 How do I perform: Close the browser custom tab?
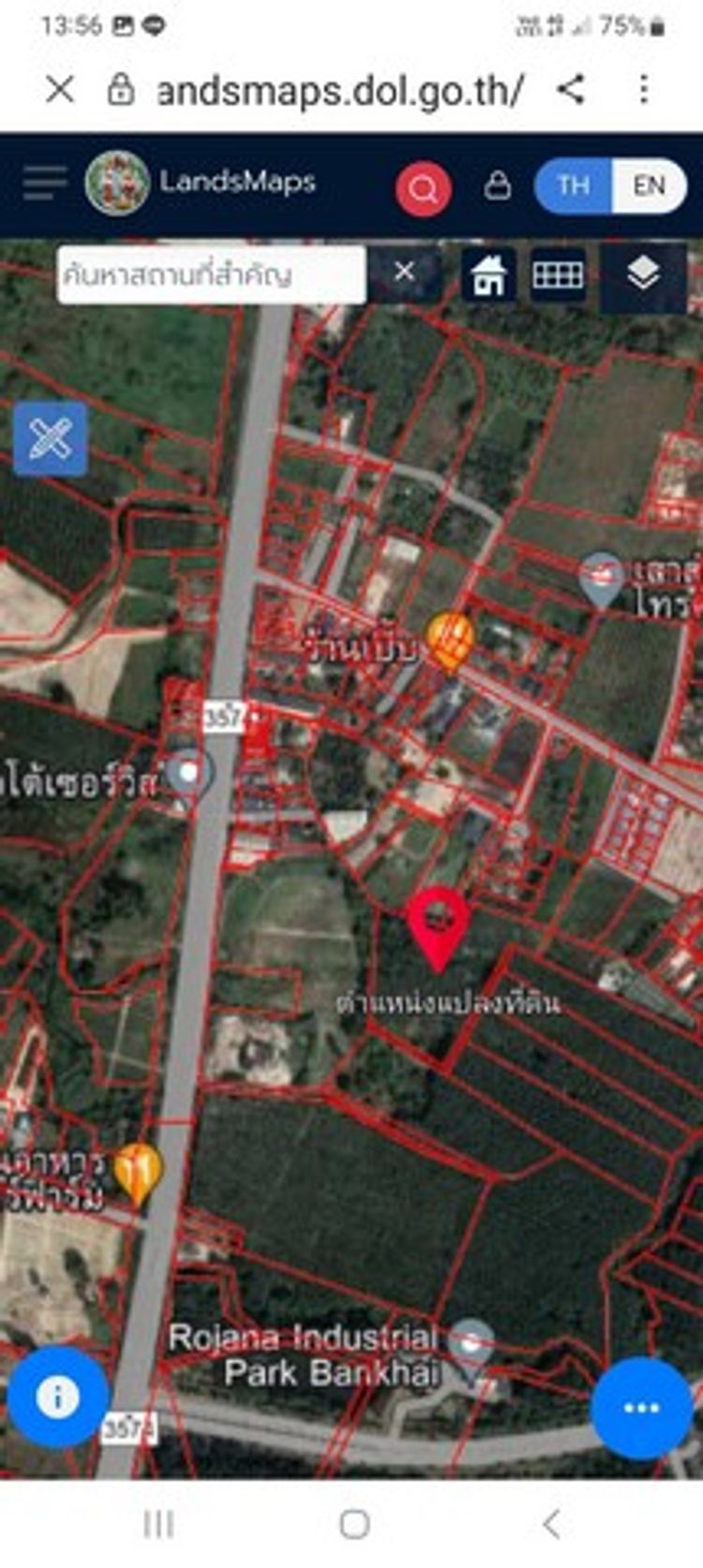[x=60, y=90]
